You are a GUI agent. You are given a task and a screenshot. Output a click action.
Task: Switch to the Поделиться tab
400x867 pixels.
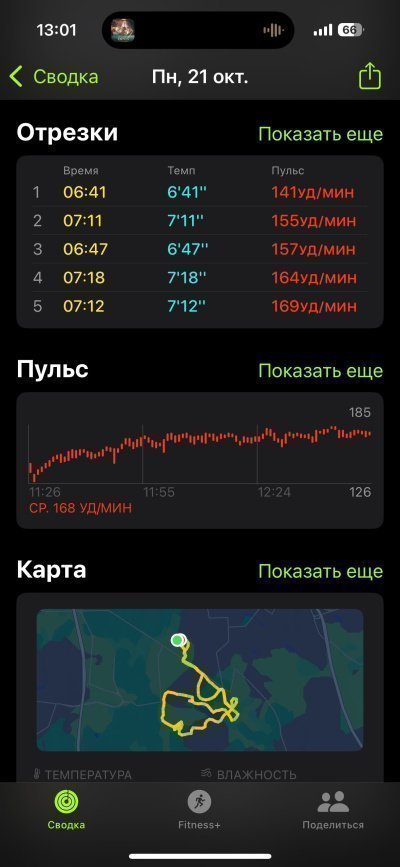pos(333,809)
